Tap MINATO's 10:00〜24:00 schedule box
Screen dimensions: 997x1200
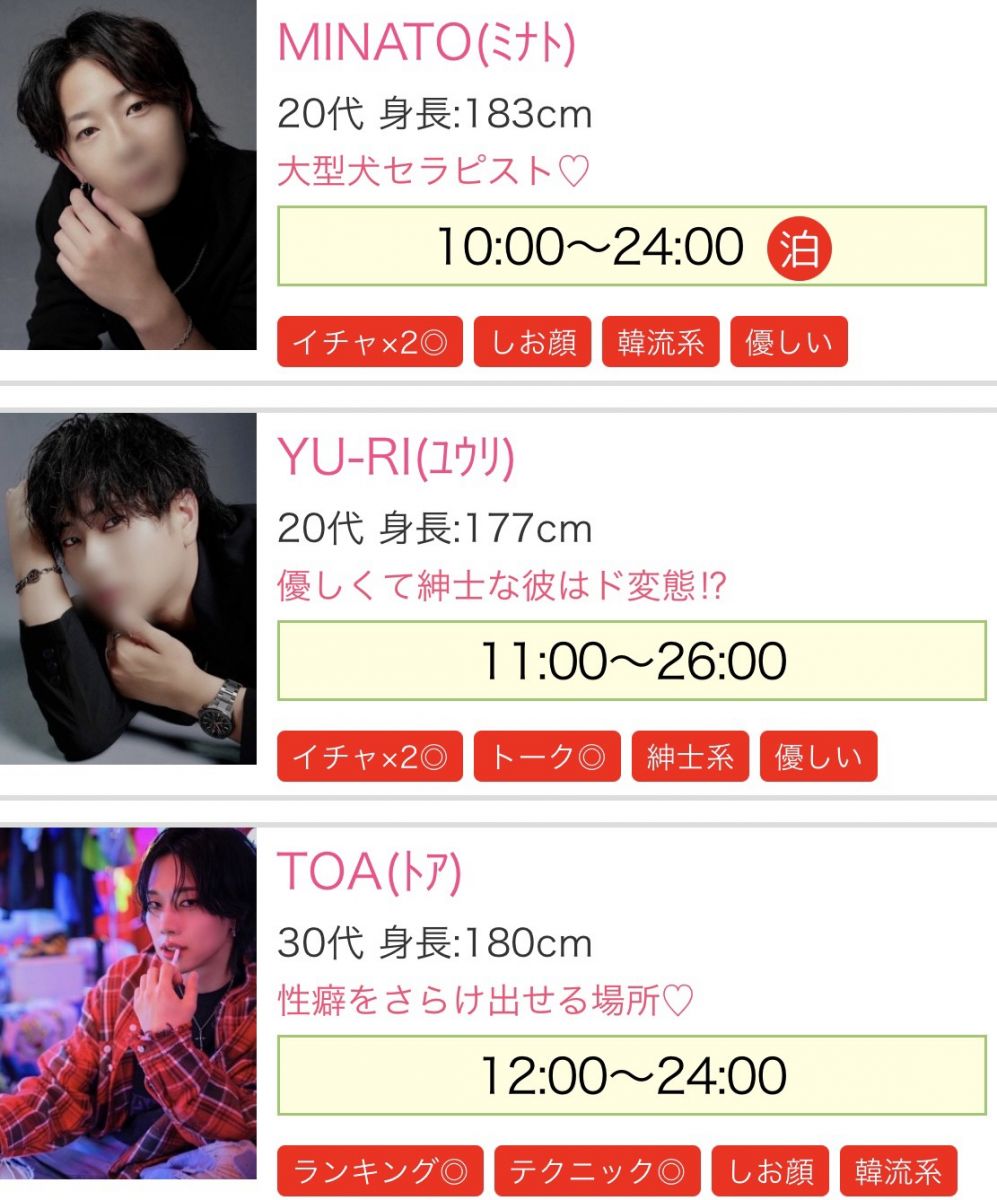(631, 247)
